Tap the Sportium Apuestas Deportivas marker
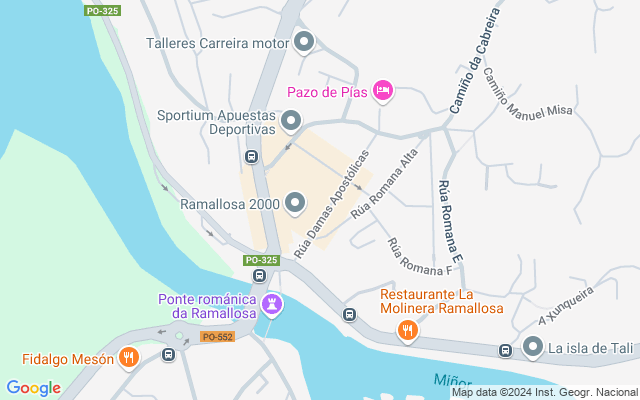640x400 pixels. click(x=291, y=122)
